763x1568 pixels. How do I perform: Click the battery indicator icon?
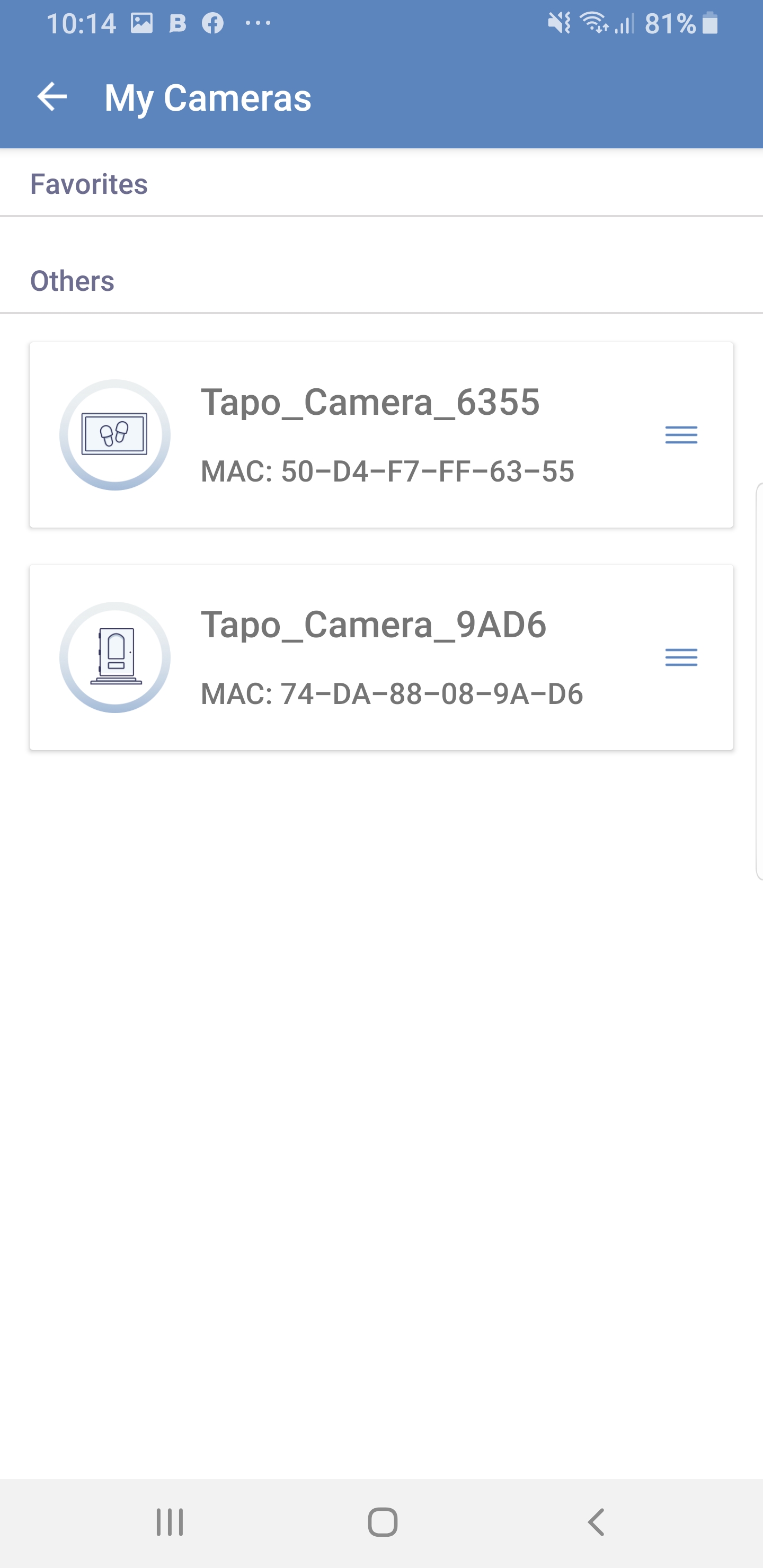click(x=710, y=23)
